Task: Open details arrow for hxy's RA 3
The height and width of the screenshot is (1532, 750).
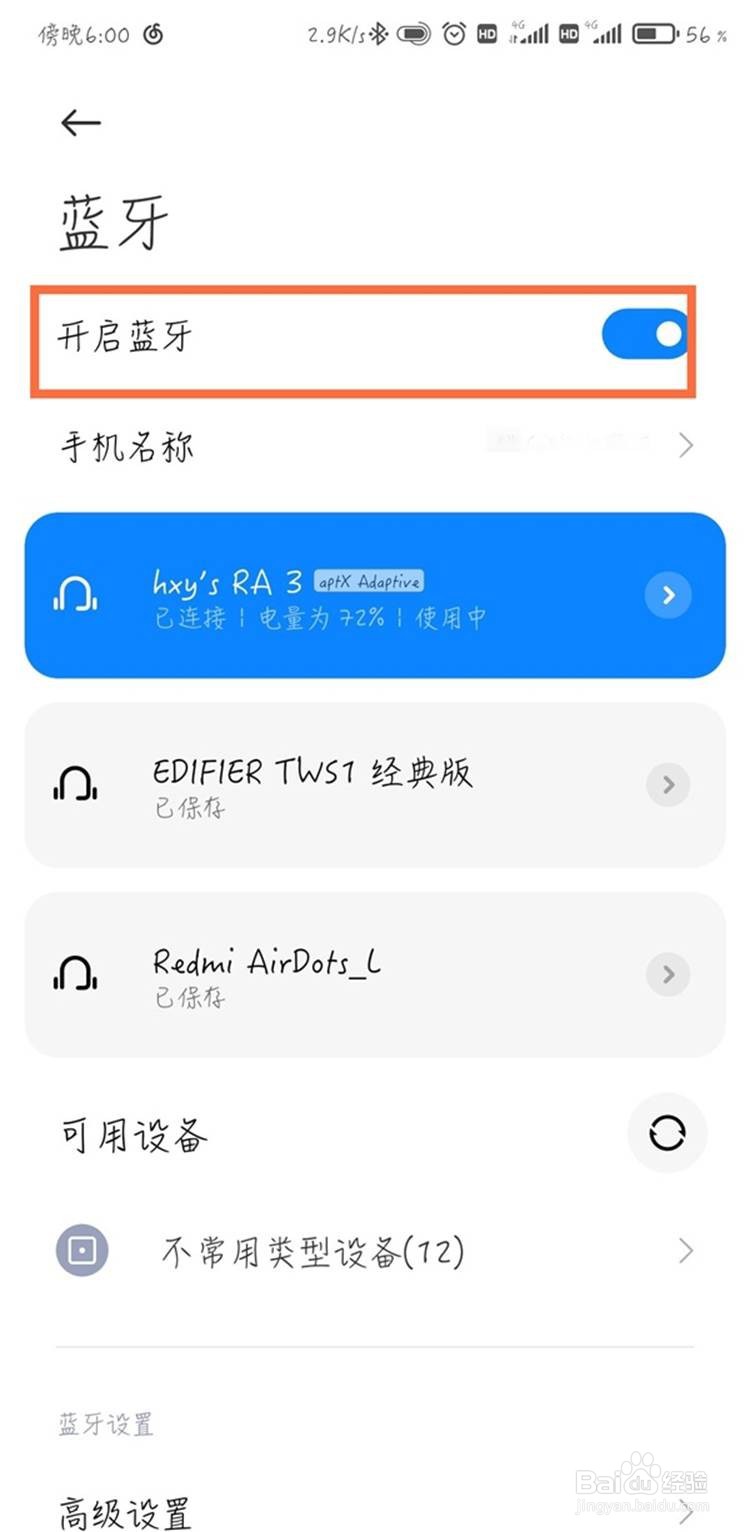Action: [x=668, y=596]
